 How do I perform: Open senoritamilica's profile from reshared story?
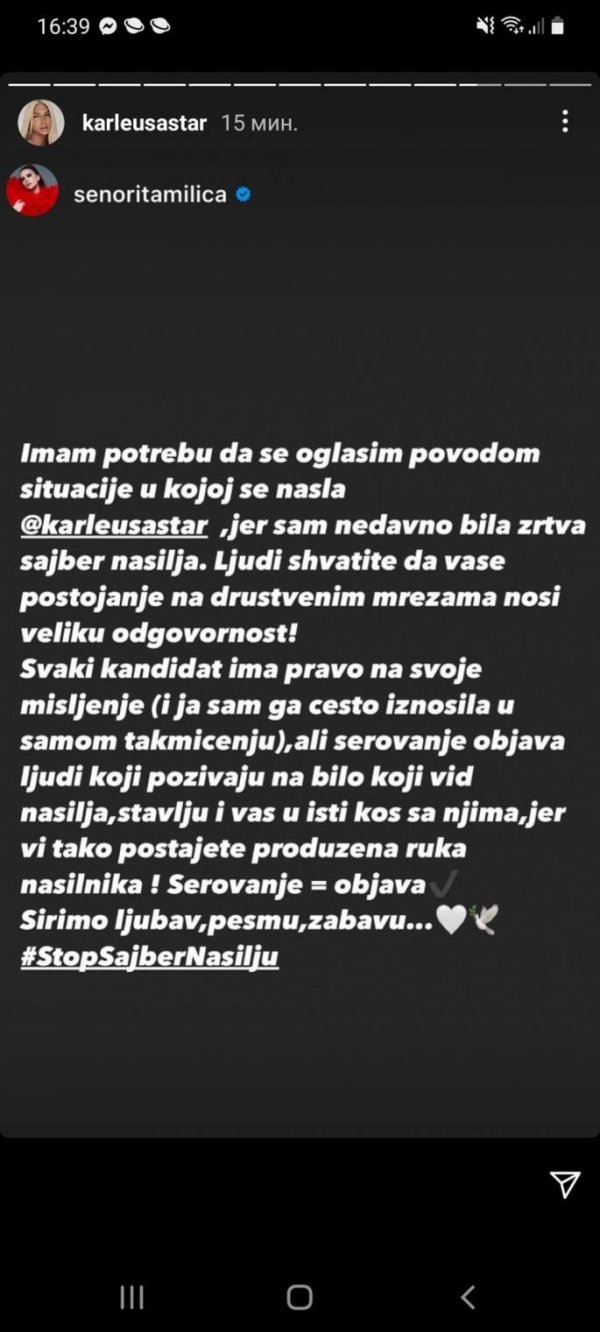pyautogui.click(x=149, y=193)
